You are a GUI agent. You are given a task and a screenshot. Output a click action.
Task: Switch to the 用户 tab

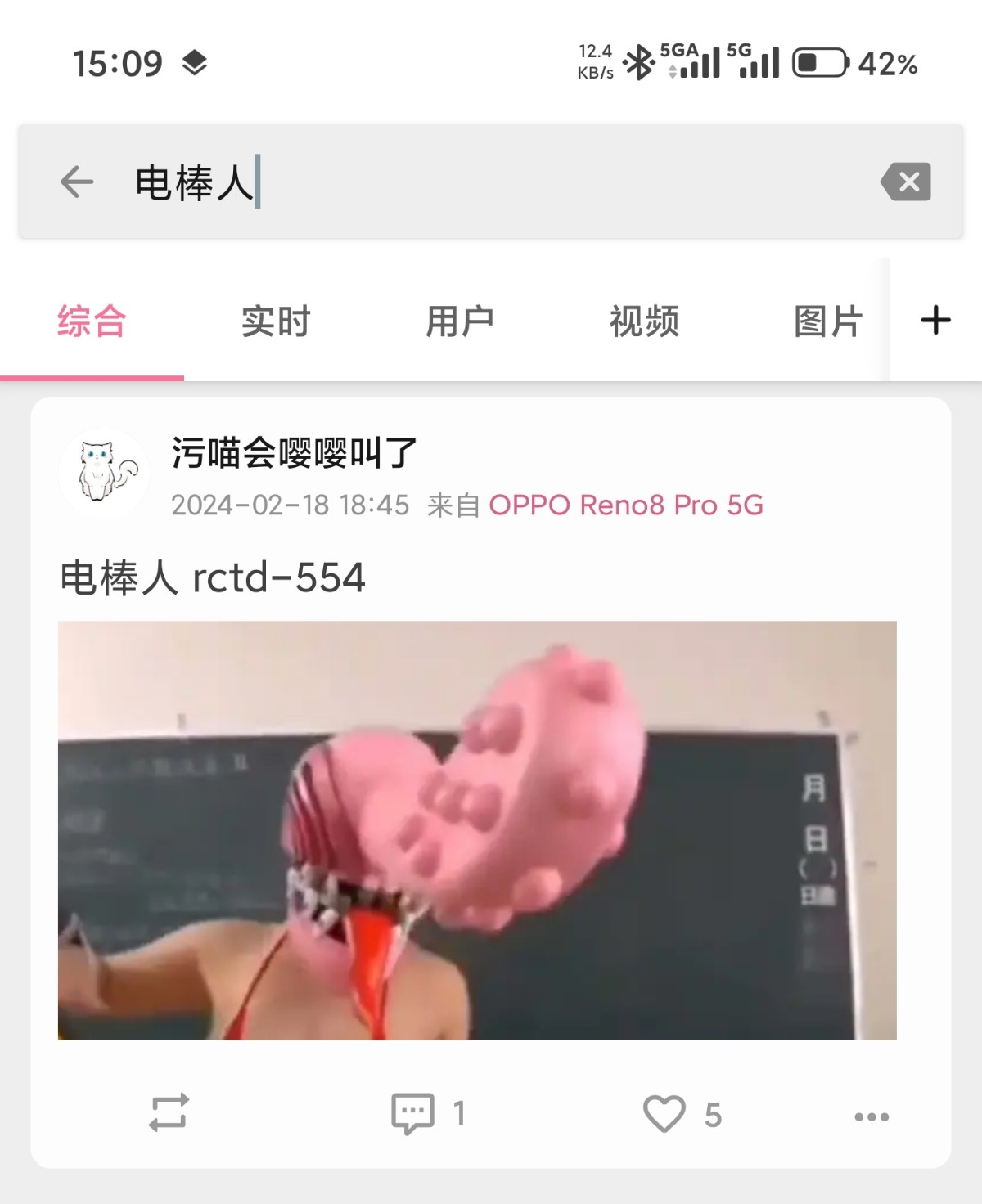pyautogui.click(x=460, y=321)
